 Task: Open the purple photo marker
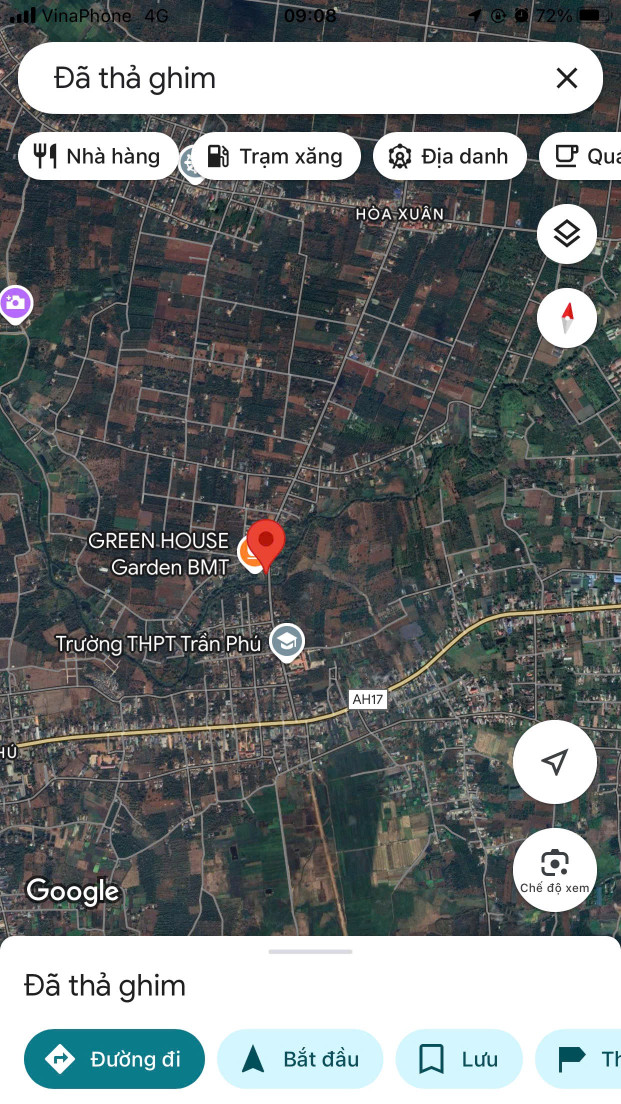point(15,303)
